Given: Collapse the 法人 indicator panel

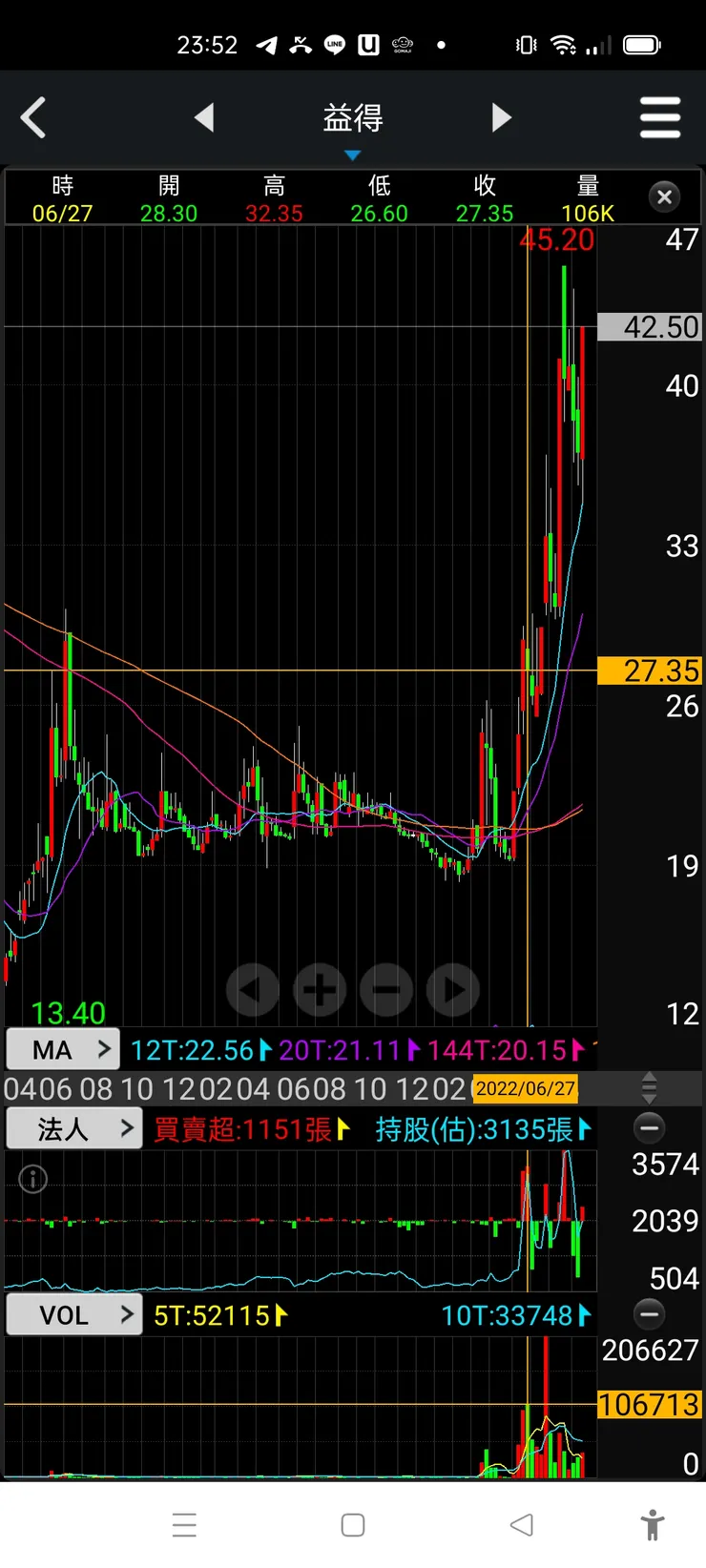Looking at the screenshot, I should coord(649,1128).
